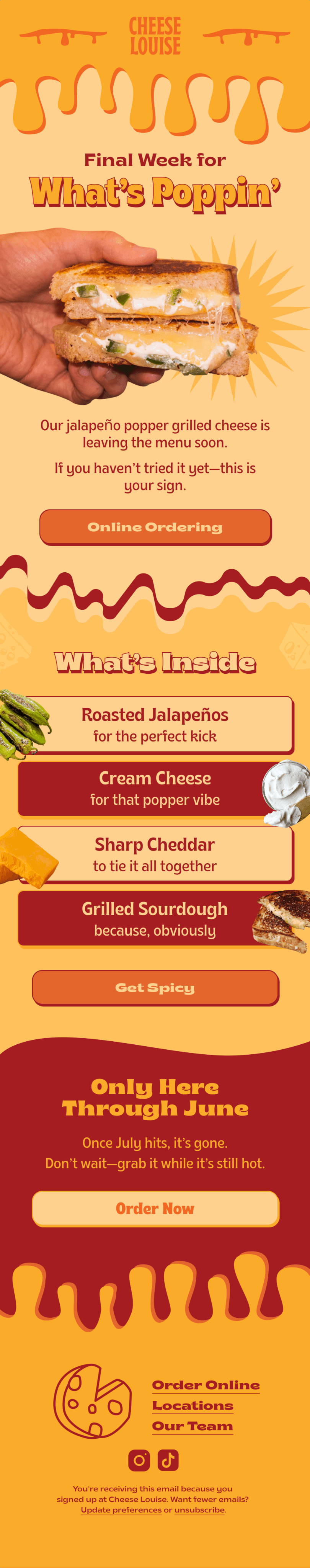This screenshot has height=1568, width=310.
Task: Tap the unsubscribe link
Action: tap(199, 1509)
